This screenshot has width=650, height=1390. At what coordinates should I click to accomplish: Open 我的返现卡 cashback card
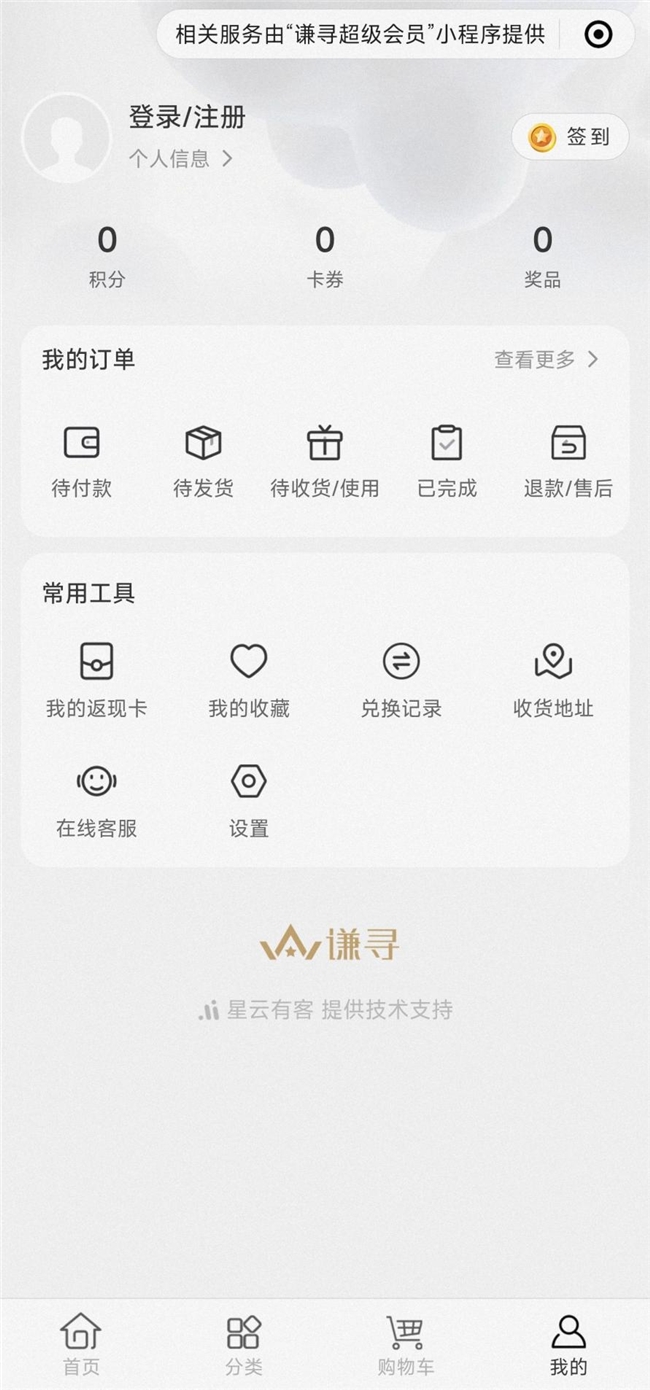96,680
